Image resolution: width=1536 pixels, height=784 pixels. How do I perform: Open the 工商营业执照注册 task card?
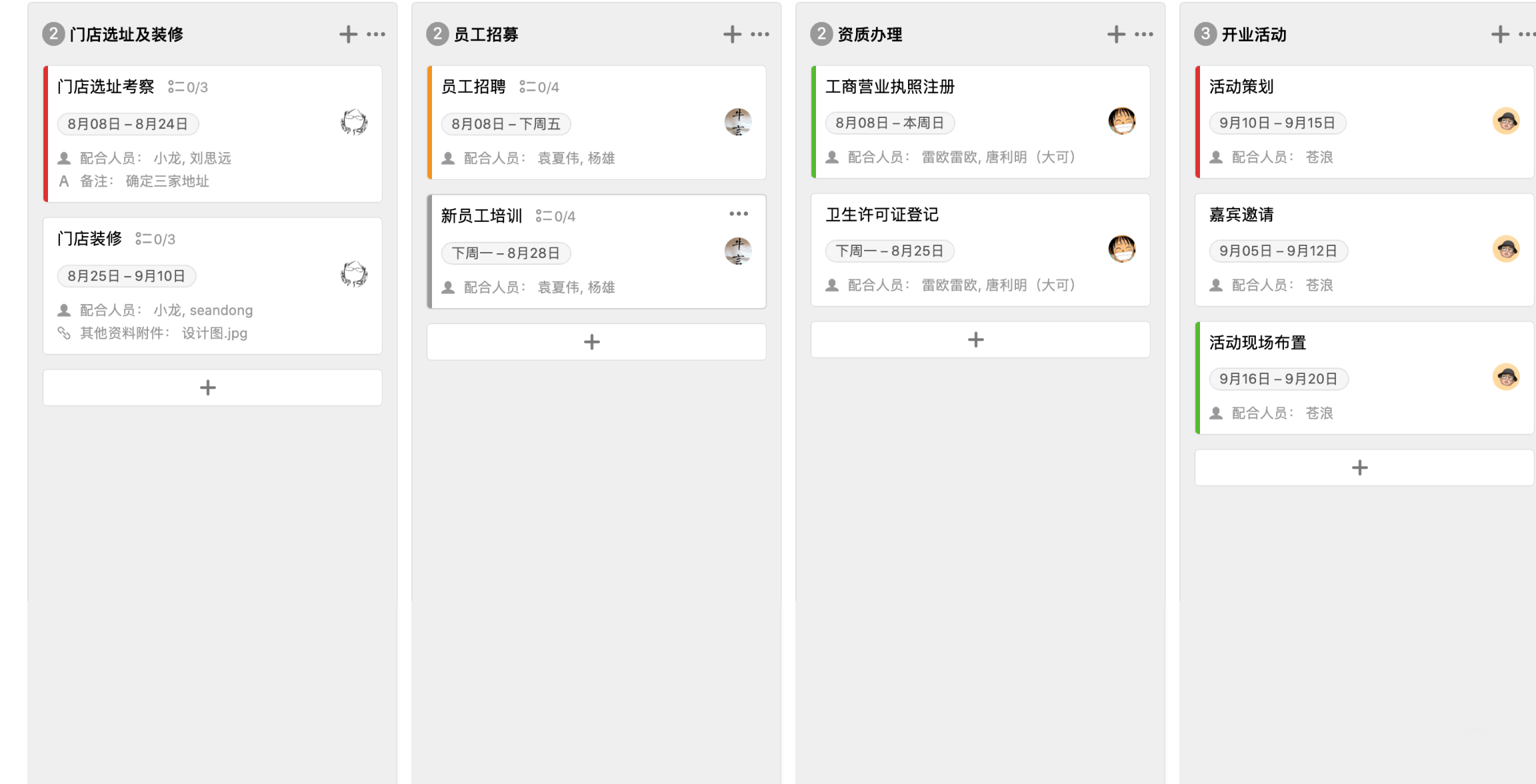[890, 87]
